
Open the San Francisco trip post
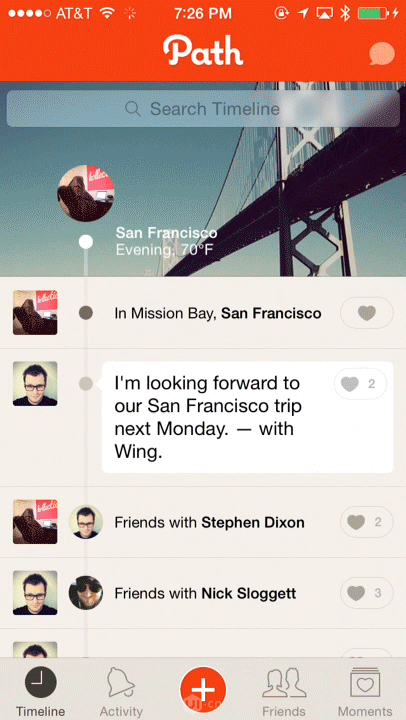point(247,417)
